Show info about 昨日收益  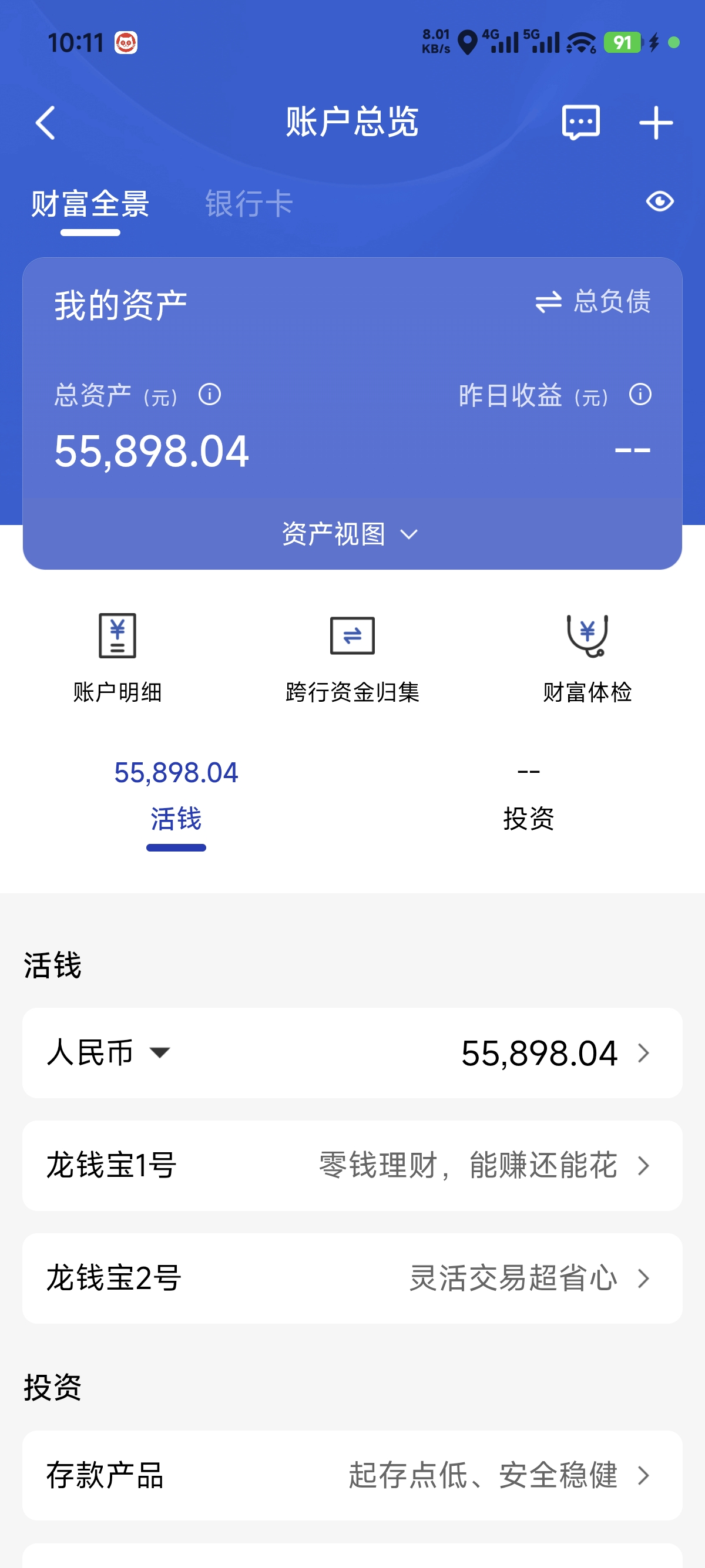coord(640,395)
